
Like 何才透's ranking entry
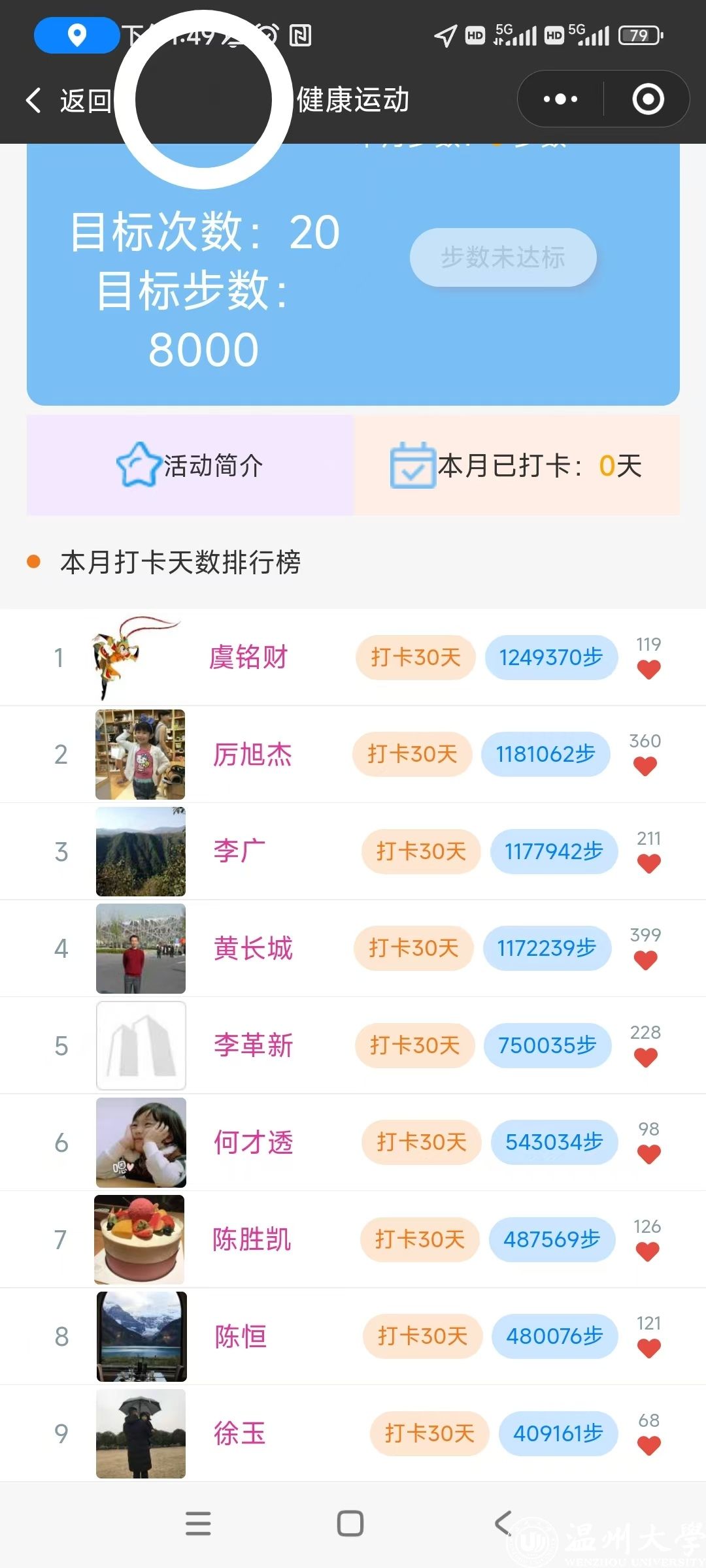[648, 1154]
